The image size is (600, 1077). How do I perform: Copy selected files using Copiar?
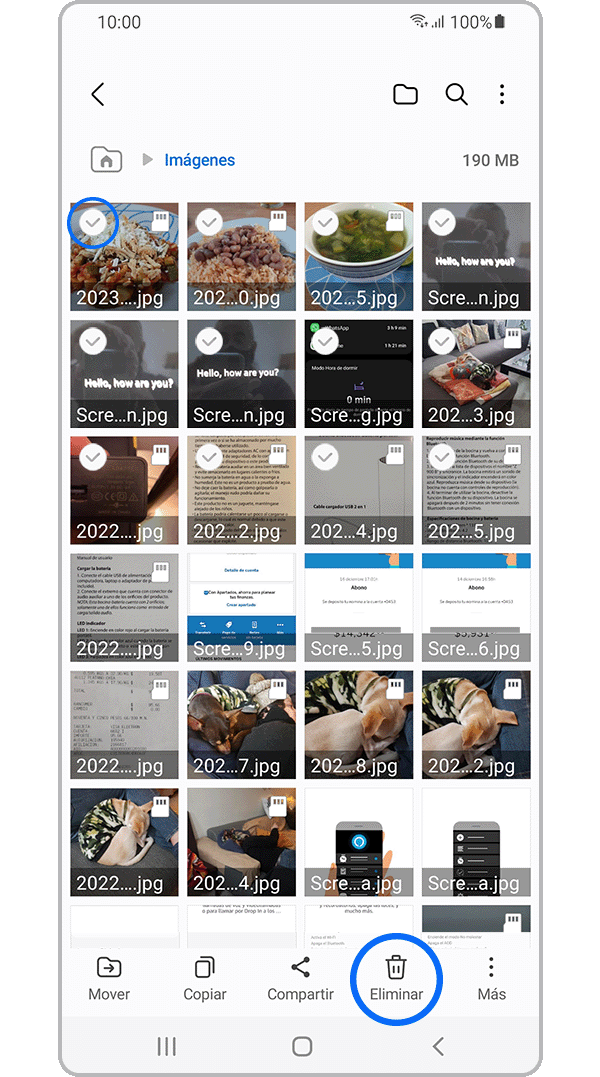[204, 978]
